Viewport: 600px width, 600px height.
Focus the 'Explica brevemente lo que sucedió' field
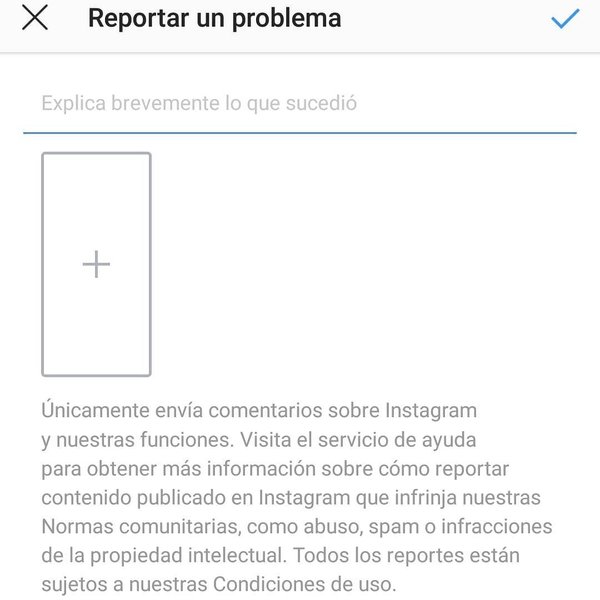300,104
